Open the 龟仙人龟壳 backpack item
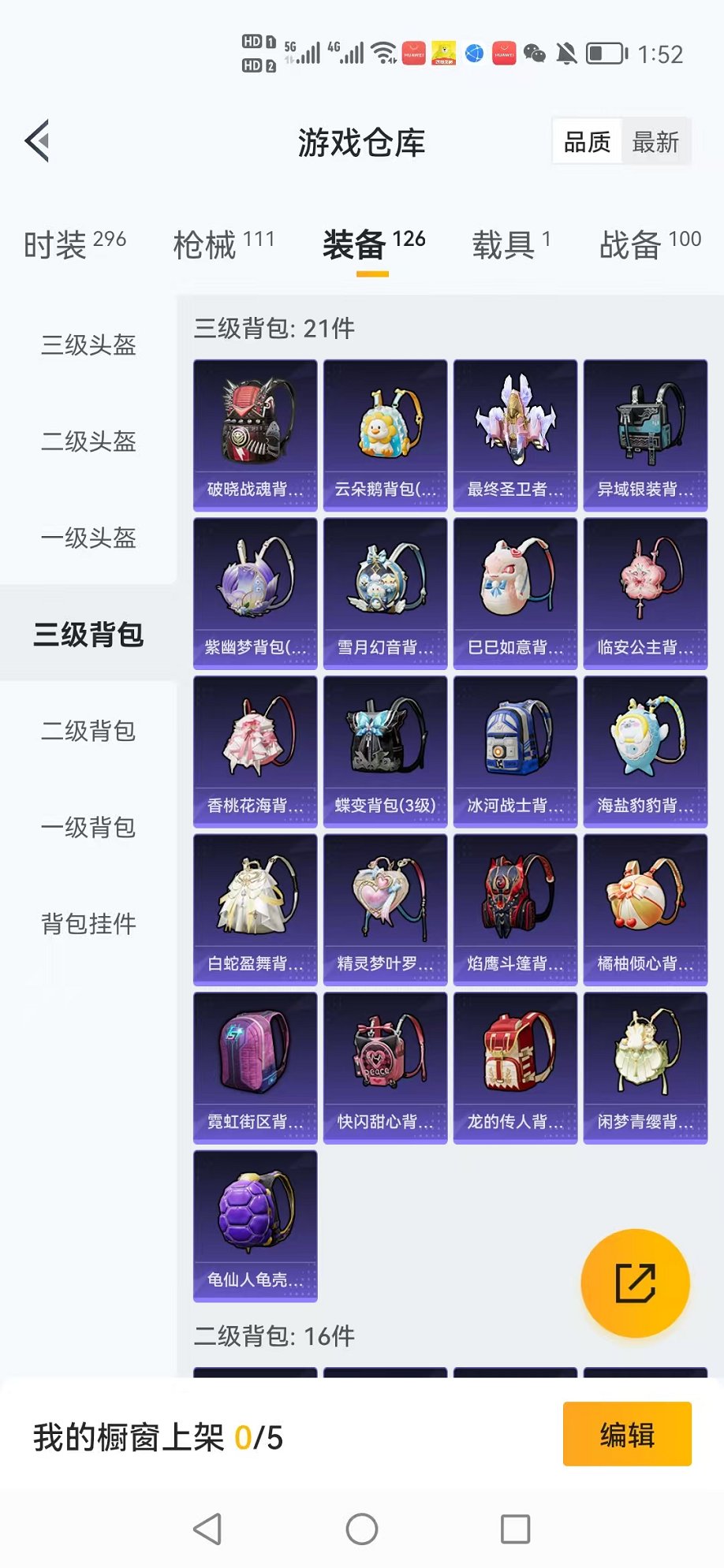Viewport: 724px width, 1568px height. (255, 1226)
